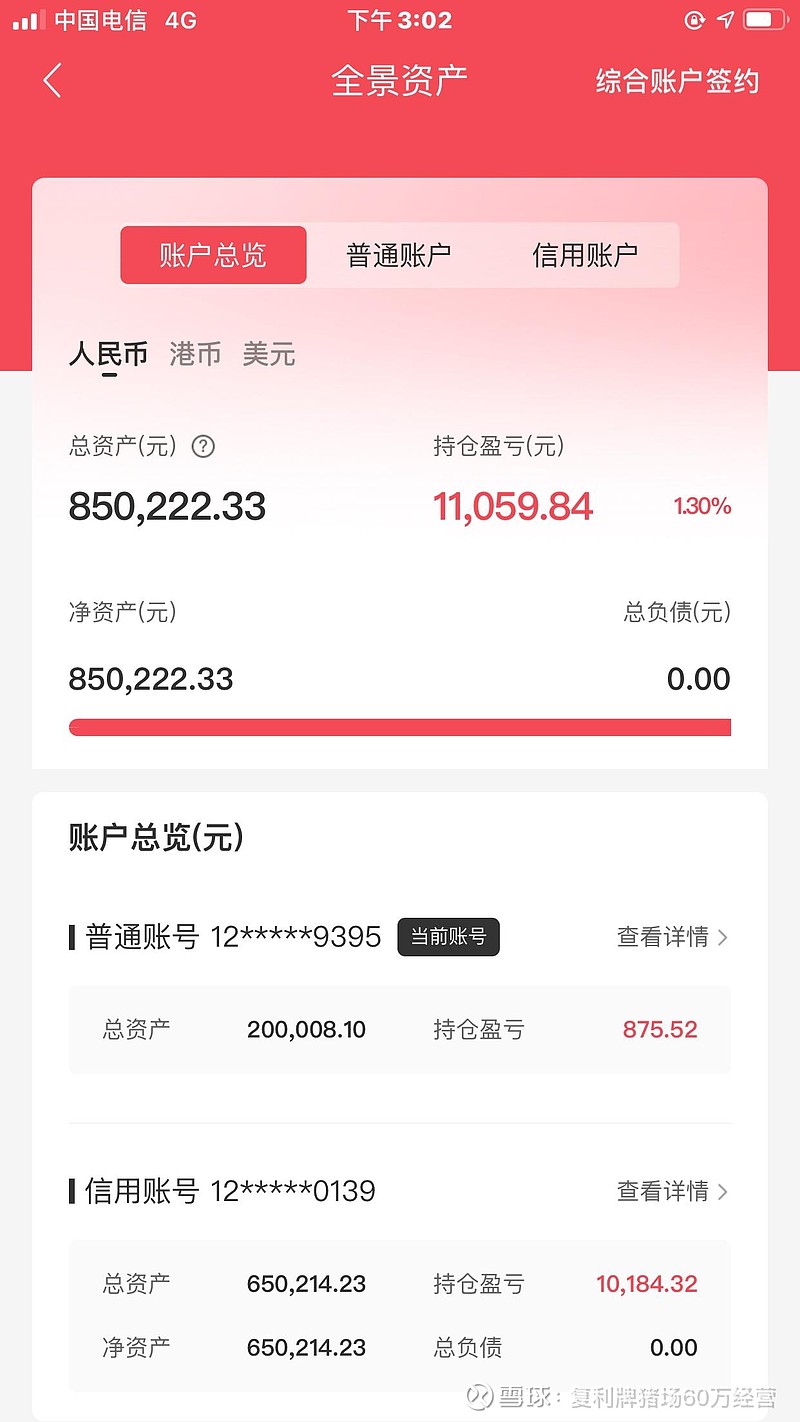This screenshot has height=1422, width=800.
Task: Select the 人民币 currency option
Action: [109, 354]
